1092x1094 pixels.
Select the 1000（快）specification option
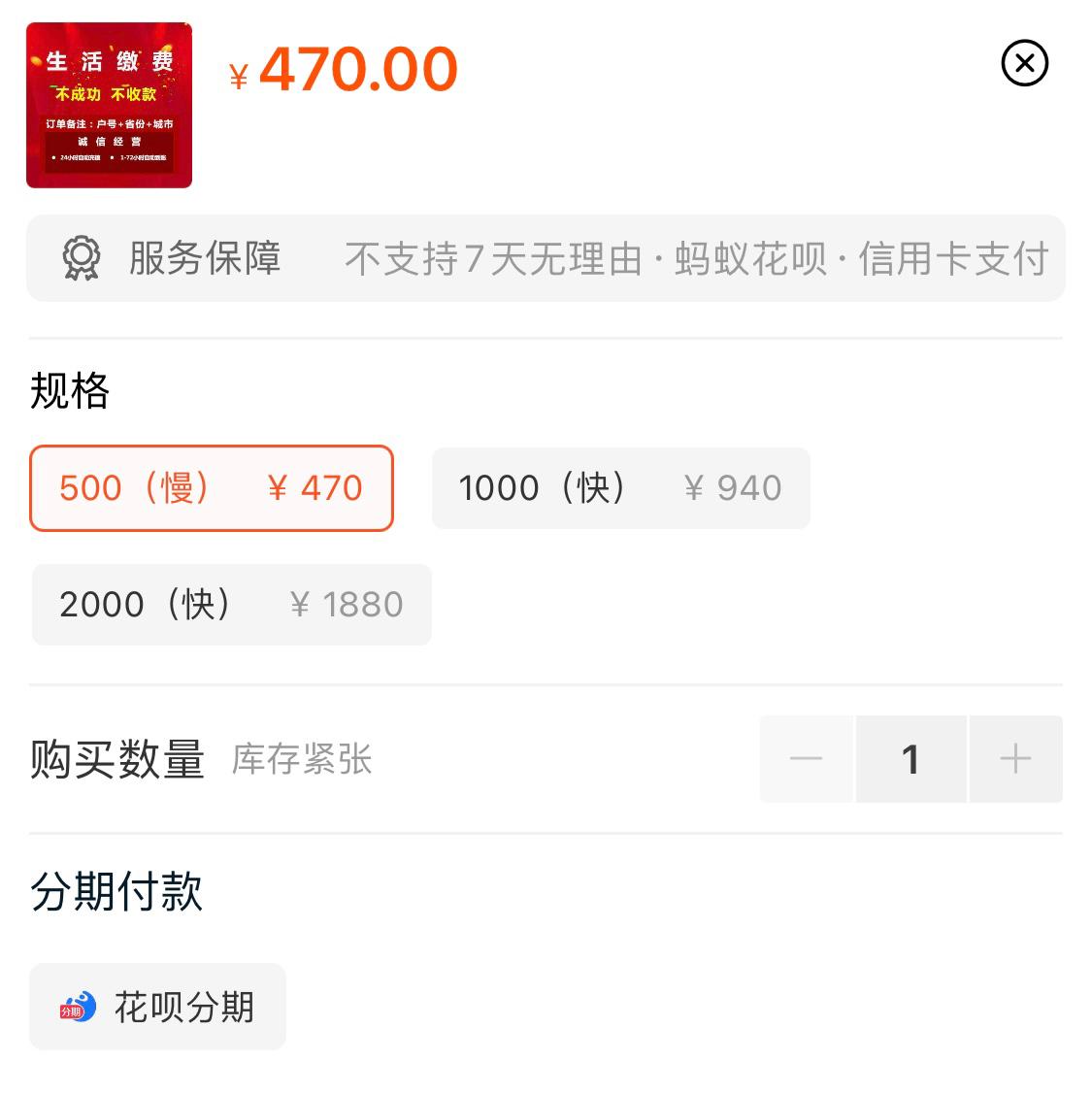[x=620, y=488]
